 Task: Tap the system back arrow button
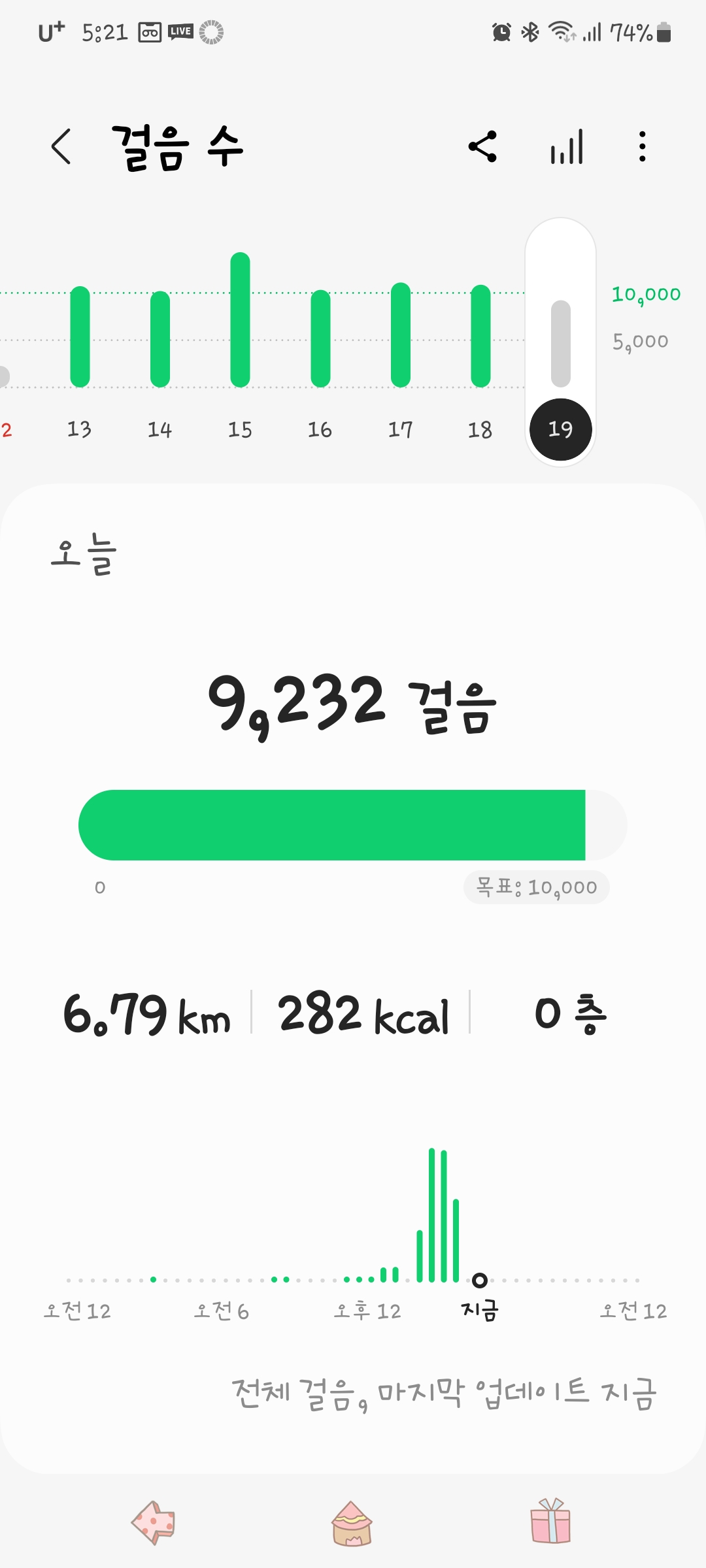pos(154,1522)
